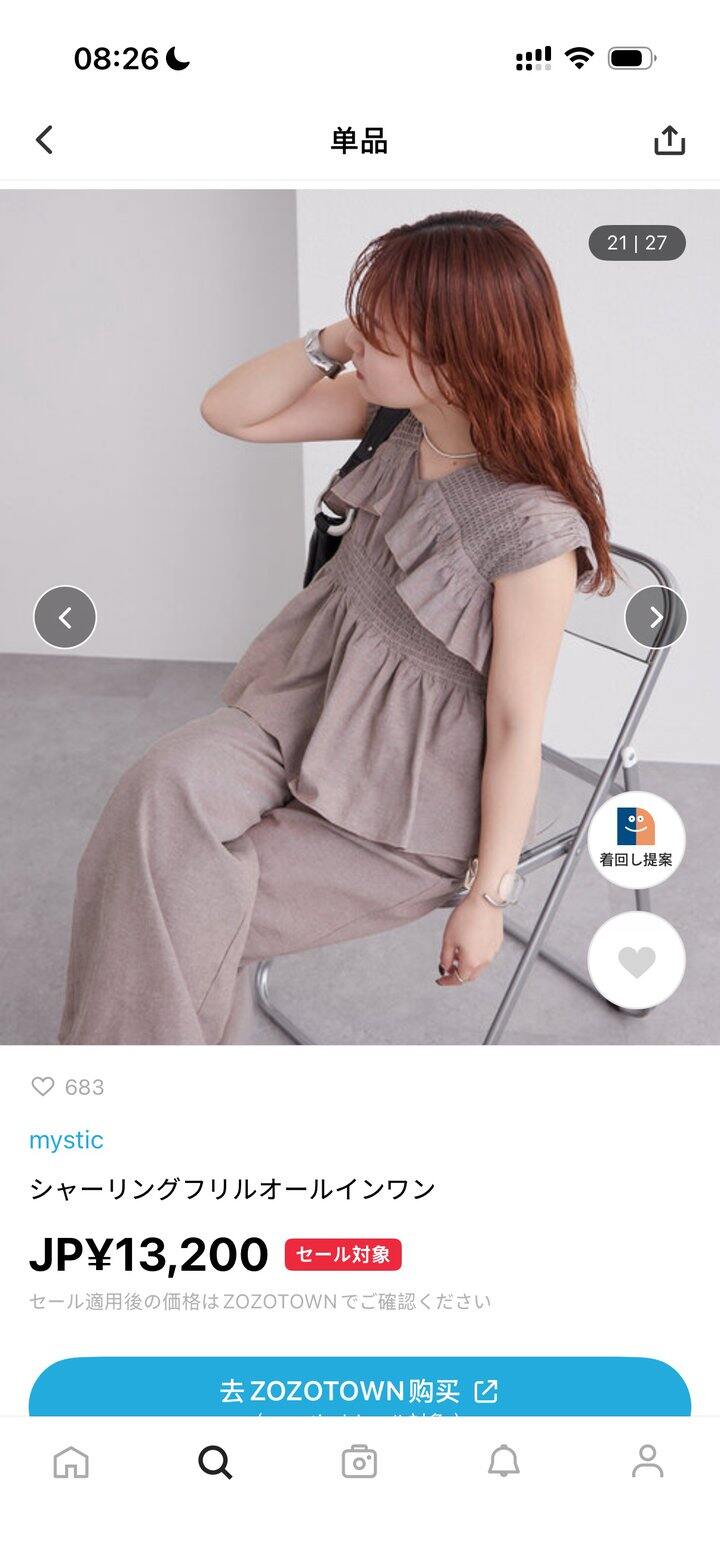Screen dimensions: 720x1565
Task: Open the notifications bell tab
Action: (x=504, y=1462)
